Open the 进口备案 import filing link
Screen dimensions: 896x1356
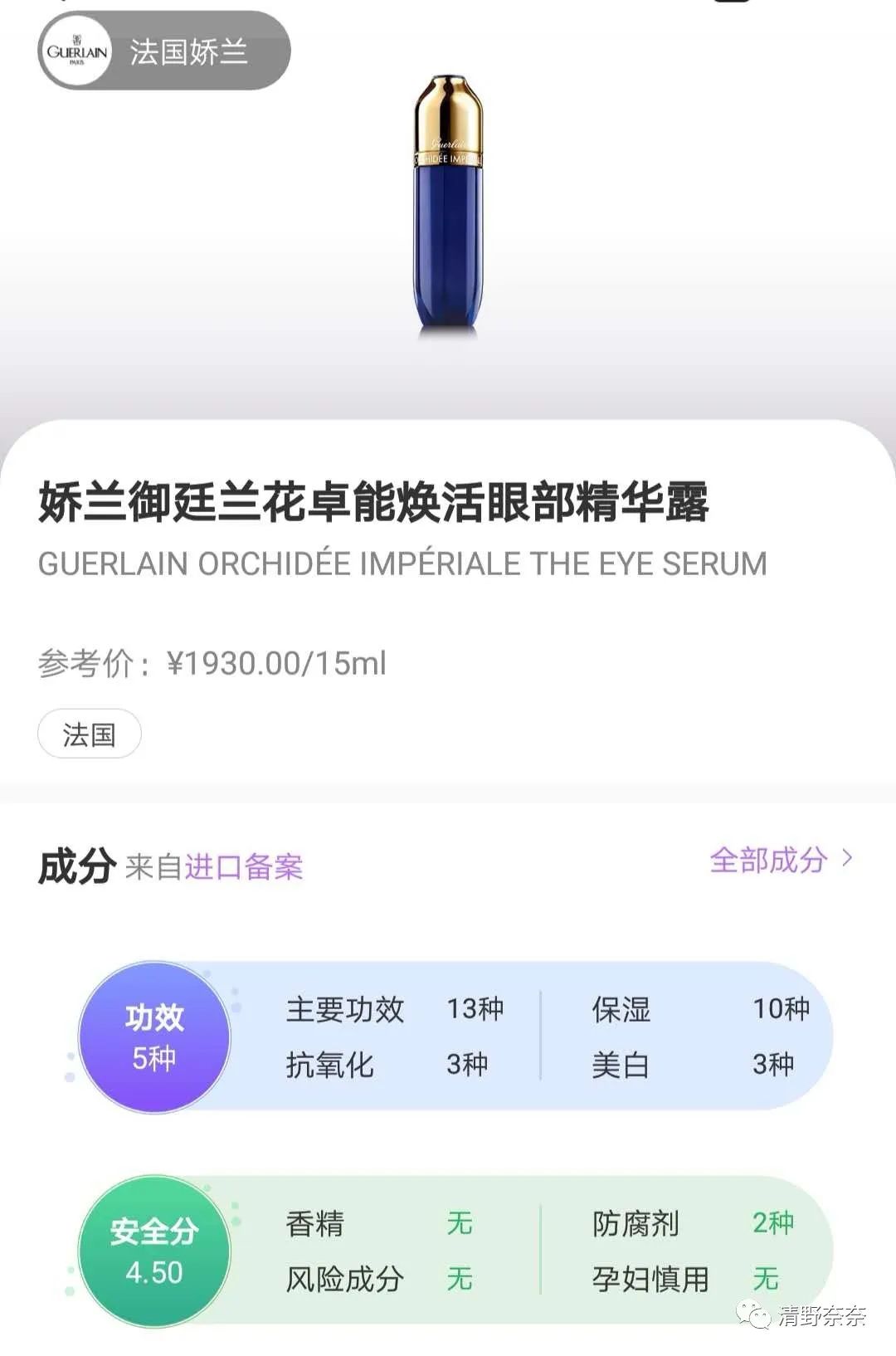[246, 866]
